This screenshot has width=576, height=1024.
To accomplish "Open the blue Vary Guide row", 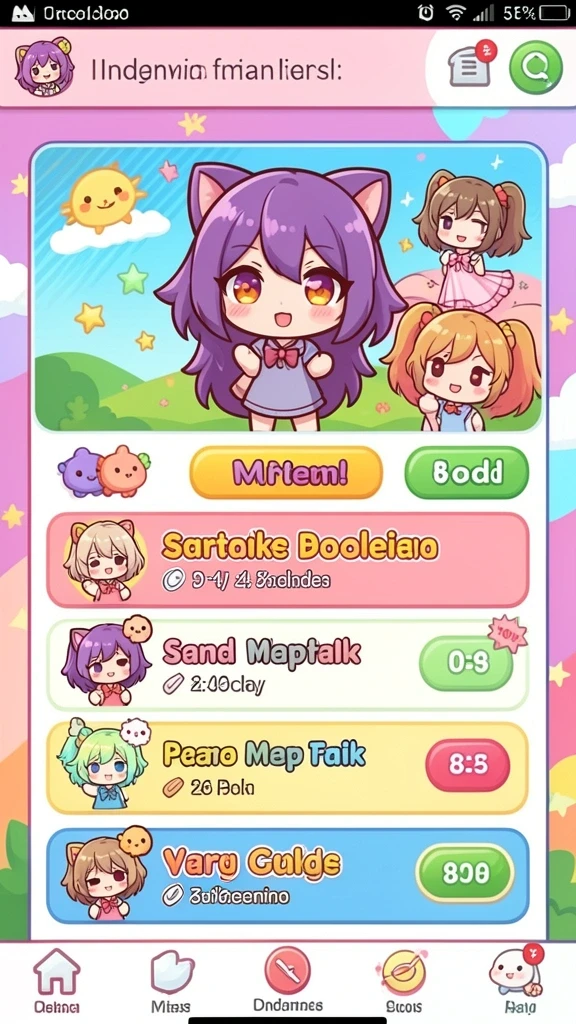I will tap(288, 875).
